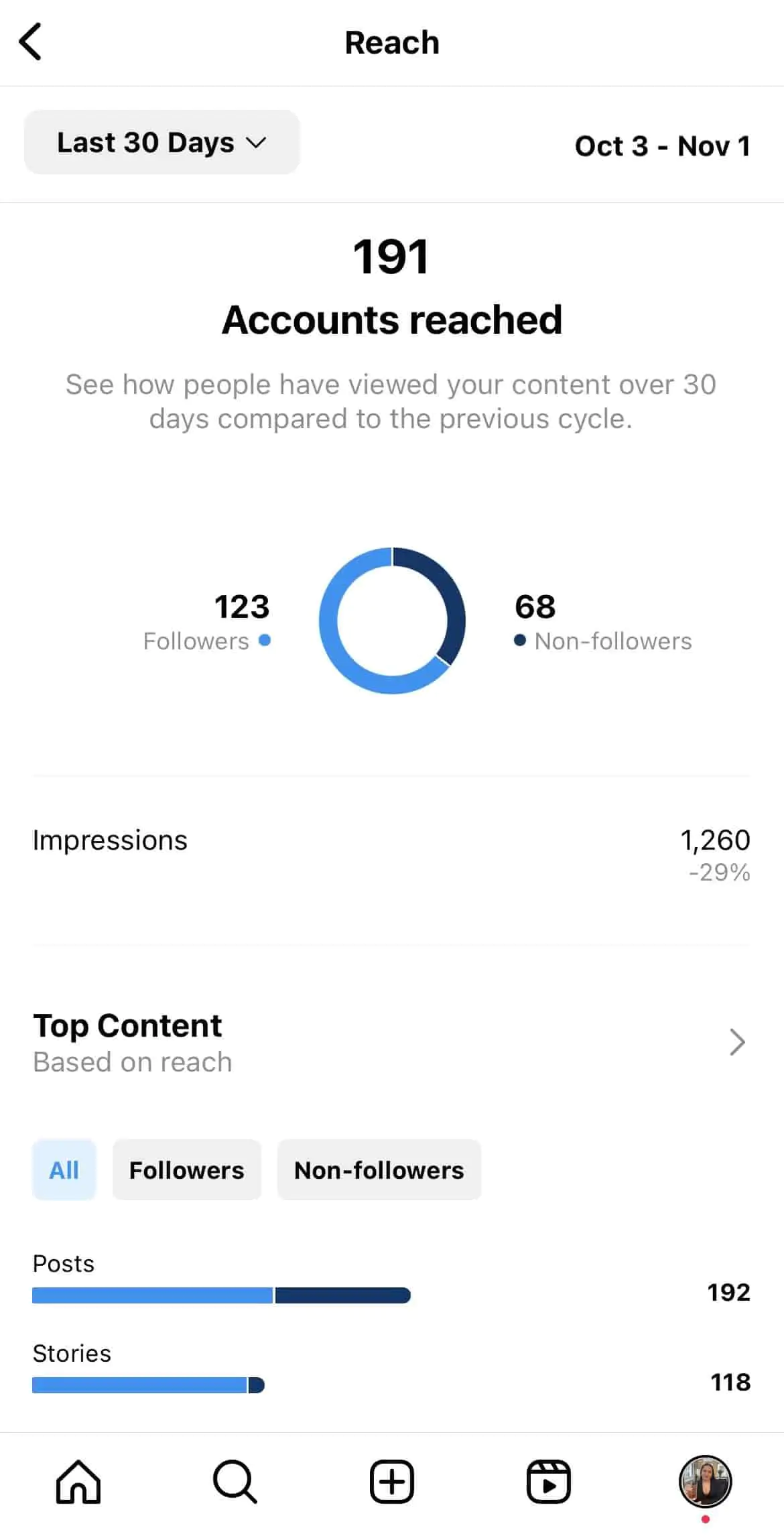Screen dimensions: 784x1538
Task: Enable the Non-followers content filter
Action: pyautogui.click(x=379, y=1169)
